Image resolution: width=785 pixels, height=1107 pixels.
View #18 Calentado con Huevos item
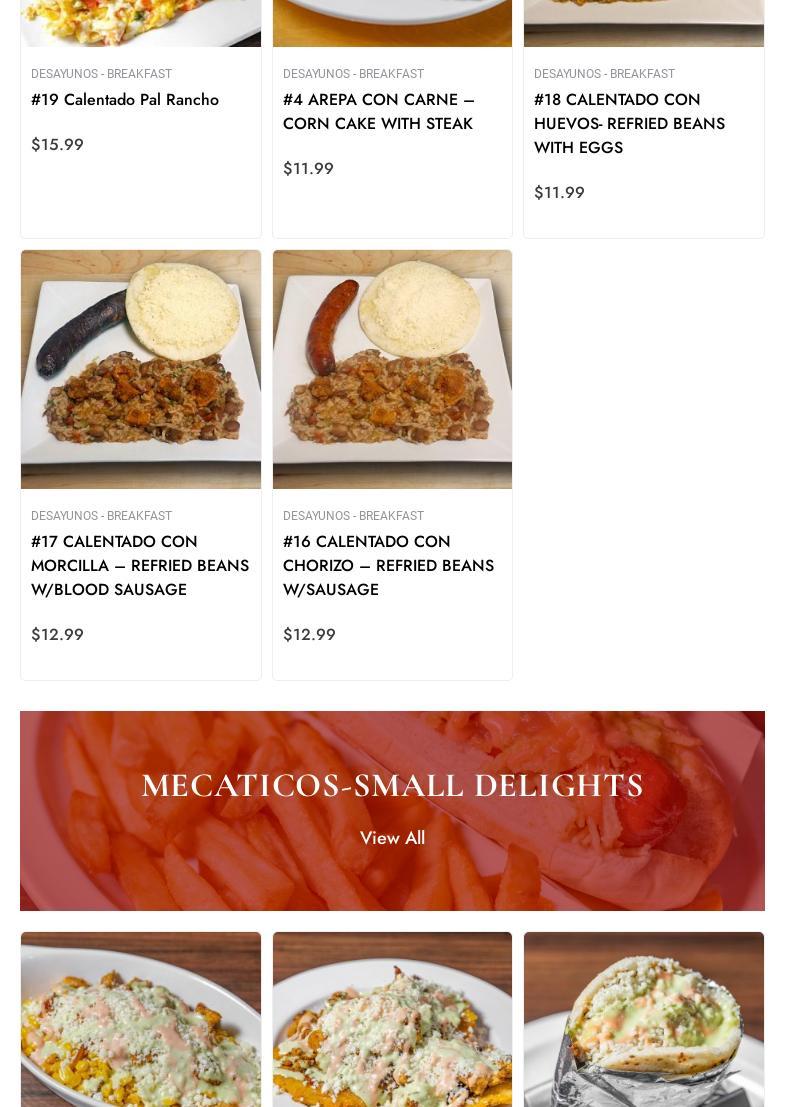coord(629,124)
